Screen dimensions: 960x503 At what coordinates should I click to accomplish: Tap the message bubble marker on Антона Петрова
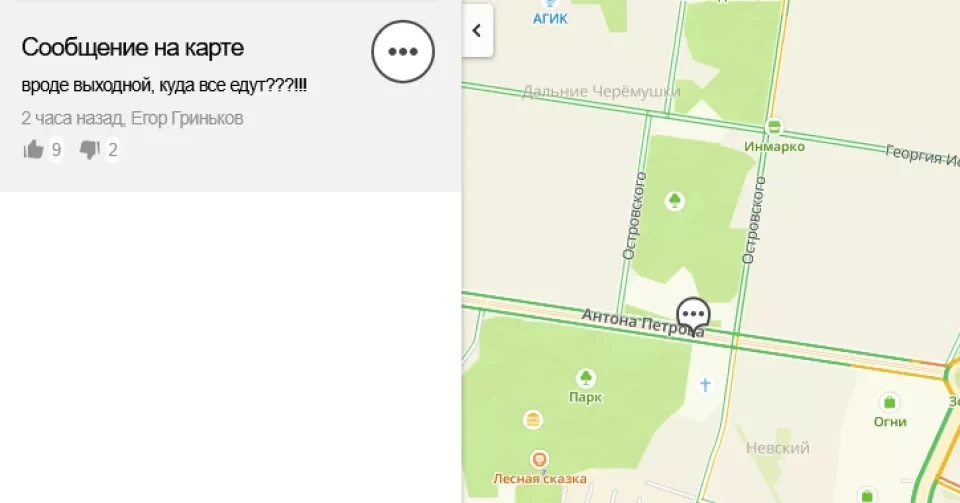[x=692, y=315]
